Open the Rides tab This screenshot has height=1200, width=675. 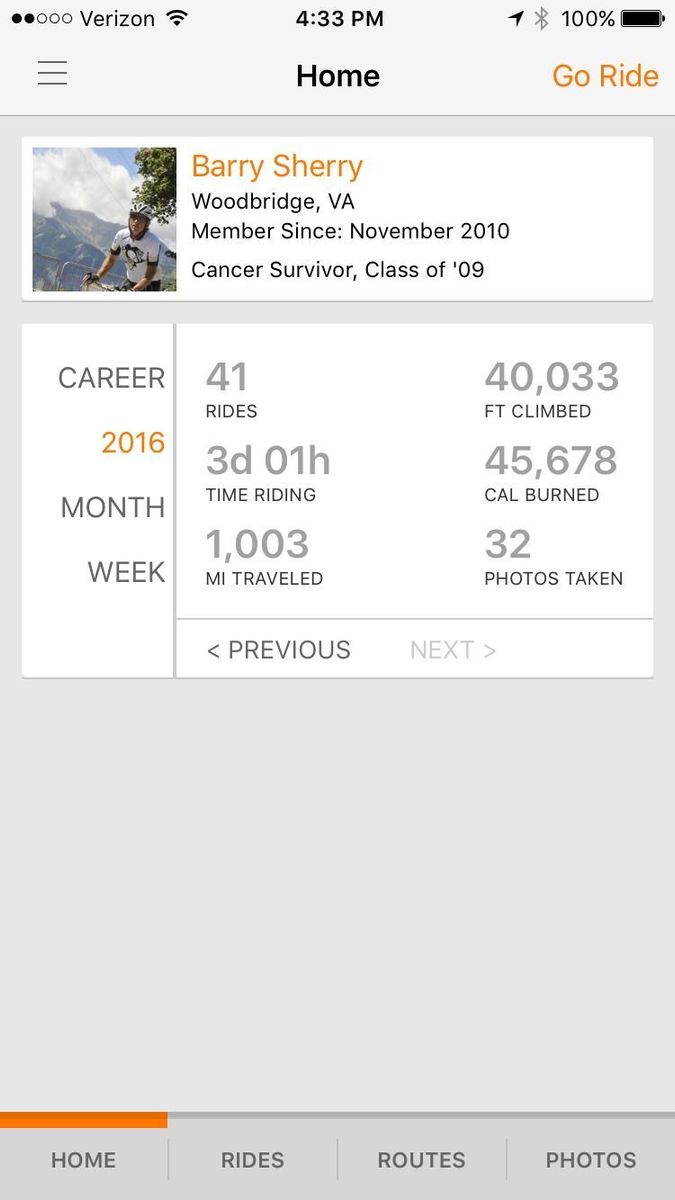coord(253,1160)
